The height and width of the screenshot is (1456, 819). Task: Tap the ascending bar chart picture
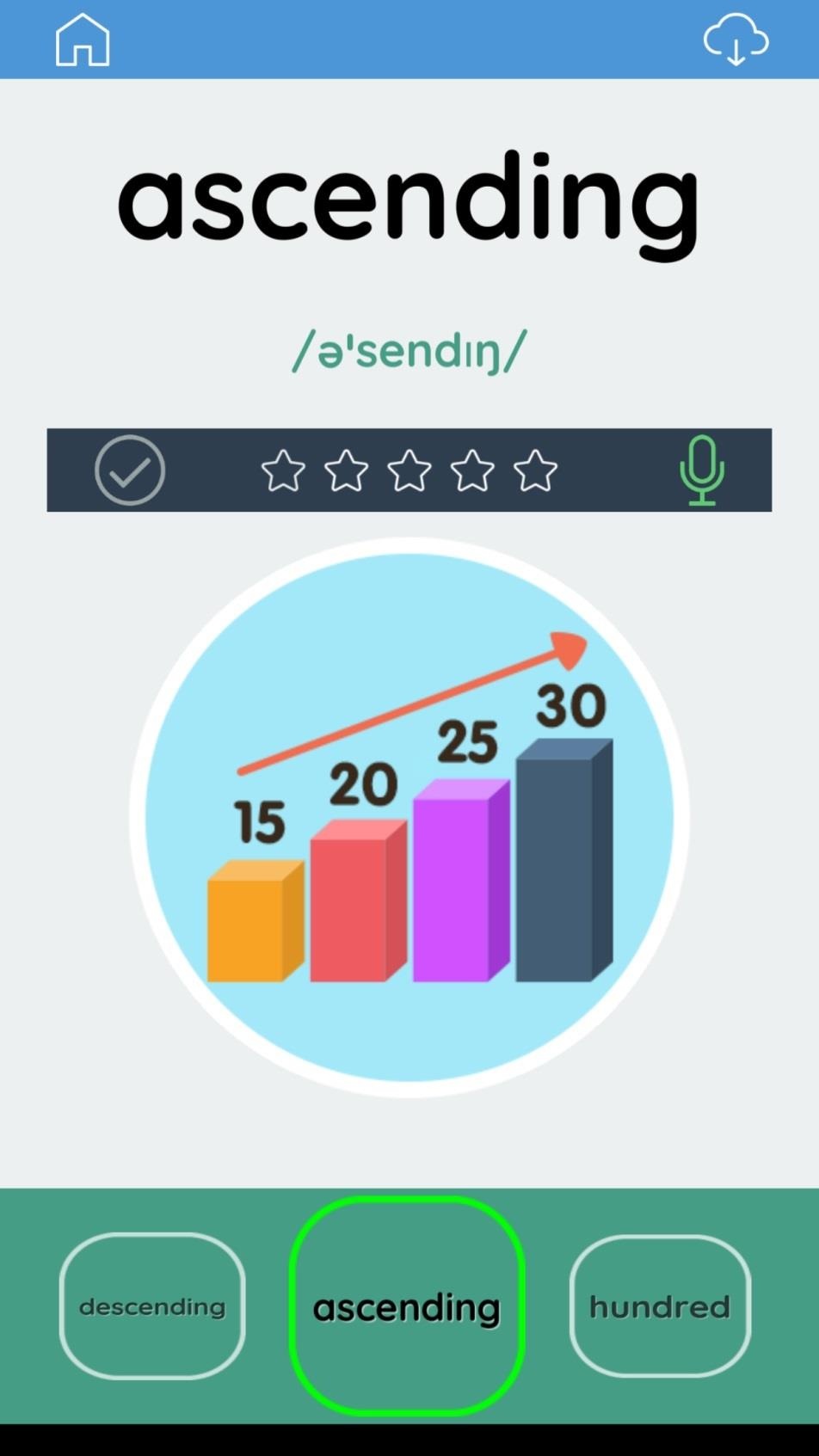[x=409, y=817]
